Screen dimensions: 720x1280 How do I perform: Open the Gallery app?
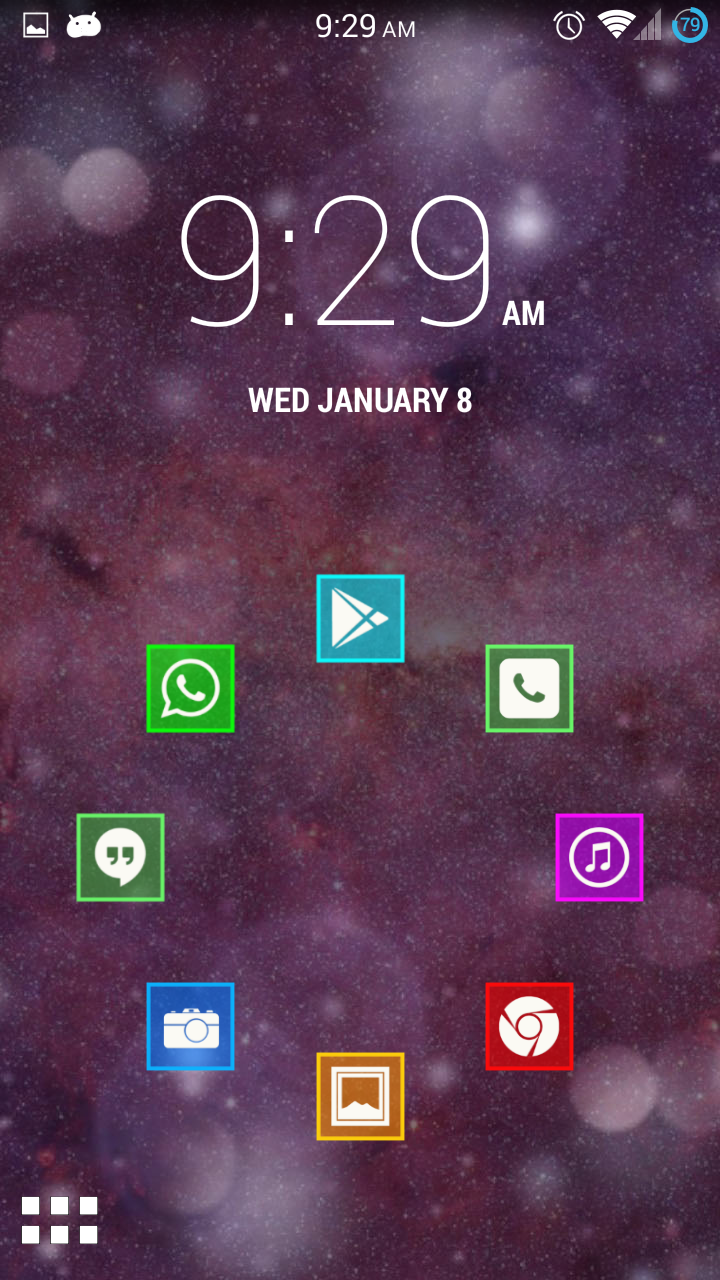click(360, 1096)
